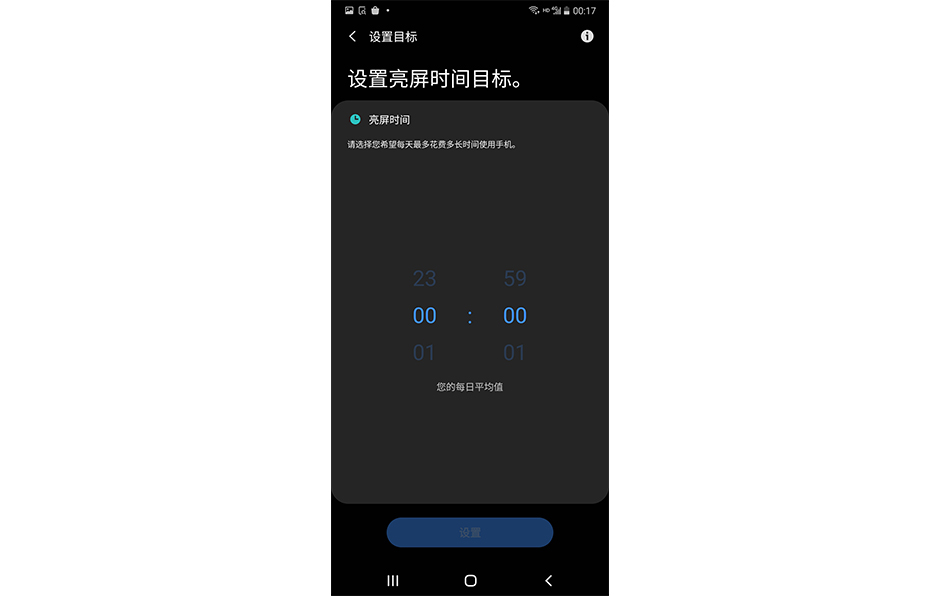The width and height of the screenshot is (940, 596).
Task: Select minute value 59 in picker
Action: tap(515, 278)
